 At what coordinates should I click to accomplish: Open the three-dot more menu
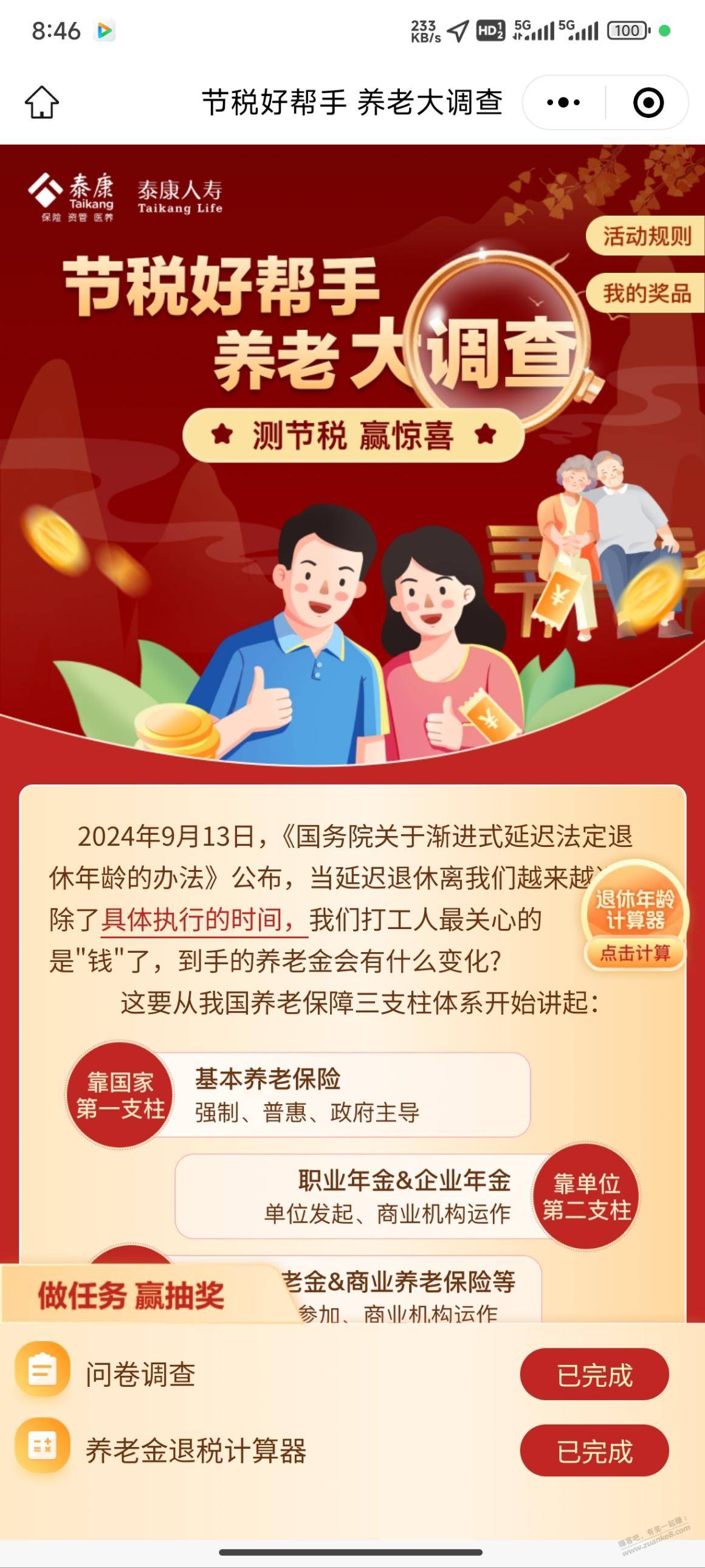(563, 102)
